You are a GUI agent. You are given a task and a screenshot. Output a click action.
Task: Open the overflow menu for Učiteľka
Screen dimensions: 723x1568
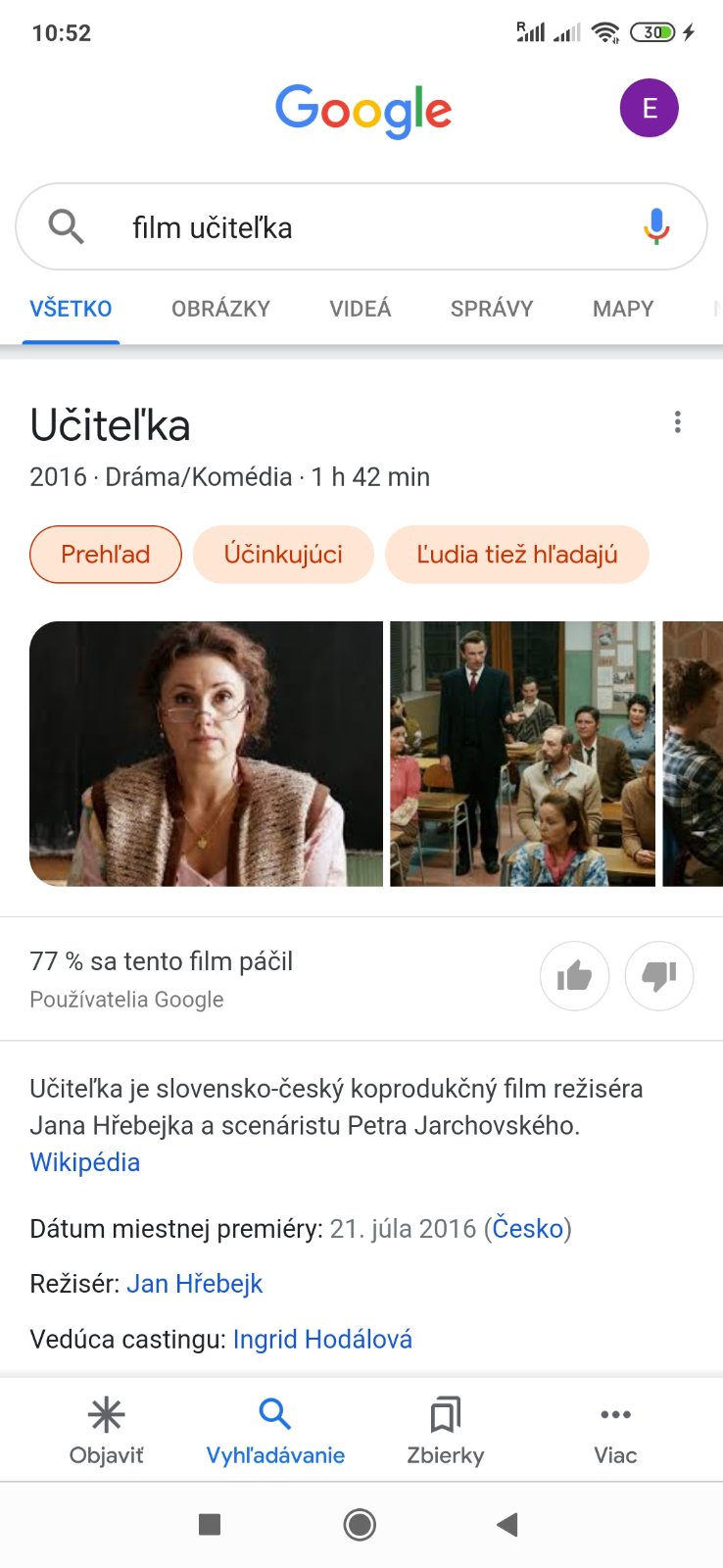pos(677,422)
